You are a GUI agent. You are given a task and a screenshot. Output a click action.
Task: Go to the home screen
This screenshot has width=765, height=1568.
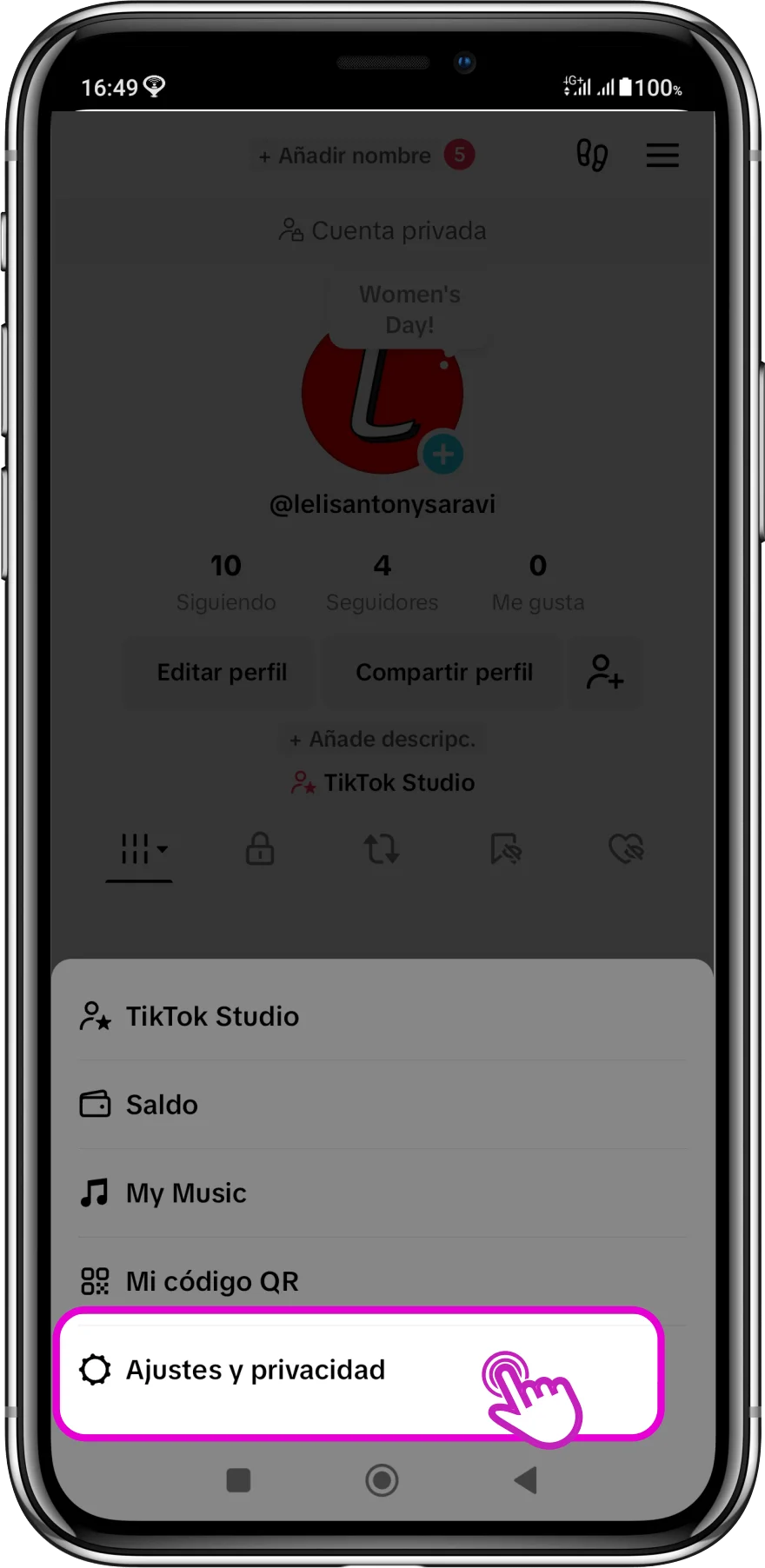382,1480
